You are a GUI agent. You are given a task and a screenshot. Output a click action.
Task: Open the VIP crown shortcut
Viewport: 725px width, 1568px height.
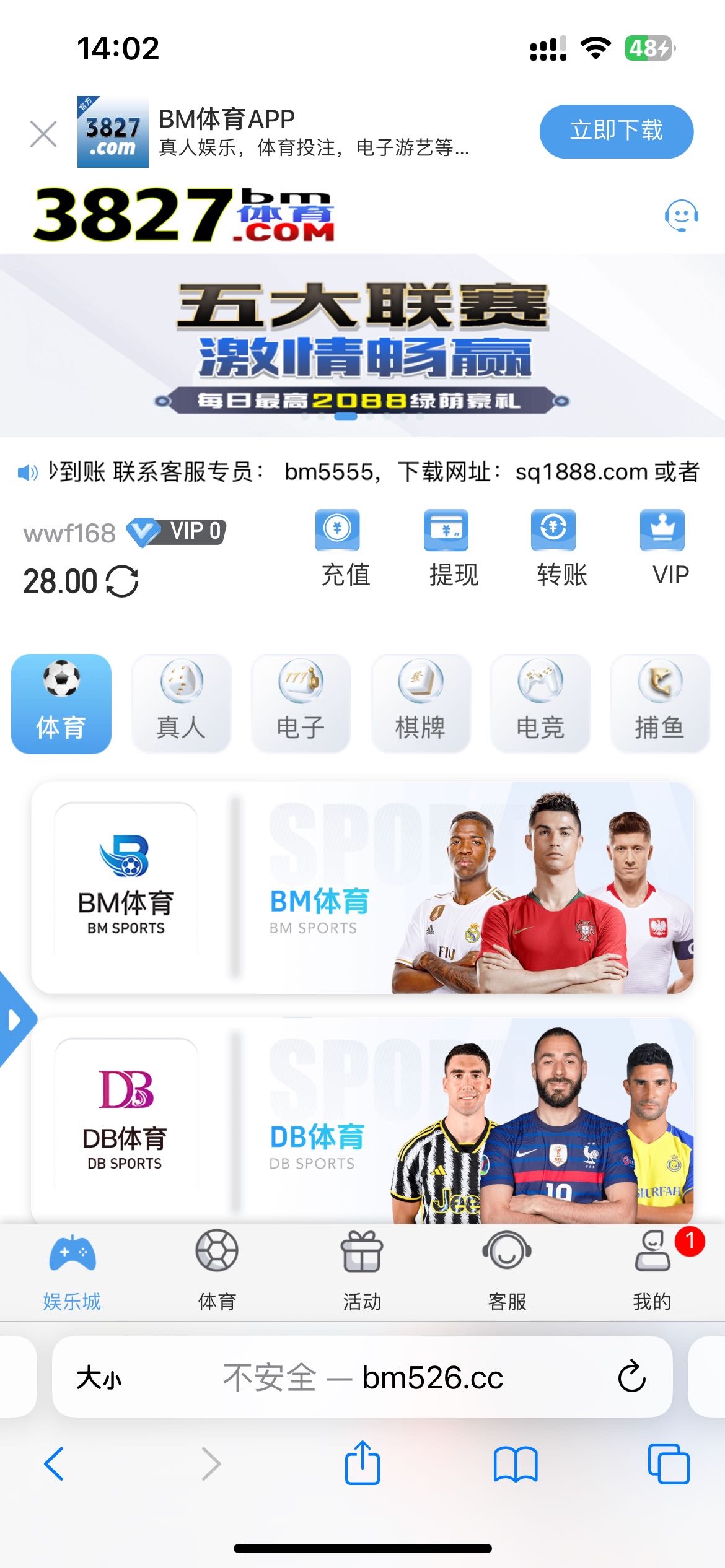pyautogui.click(x=662, y=548)
